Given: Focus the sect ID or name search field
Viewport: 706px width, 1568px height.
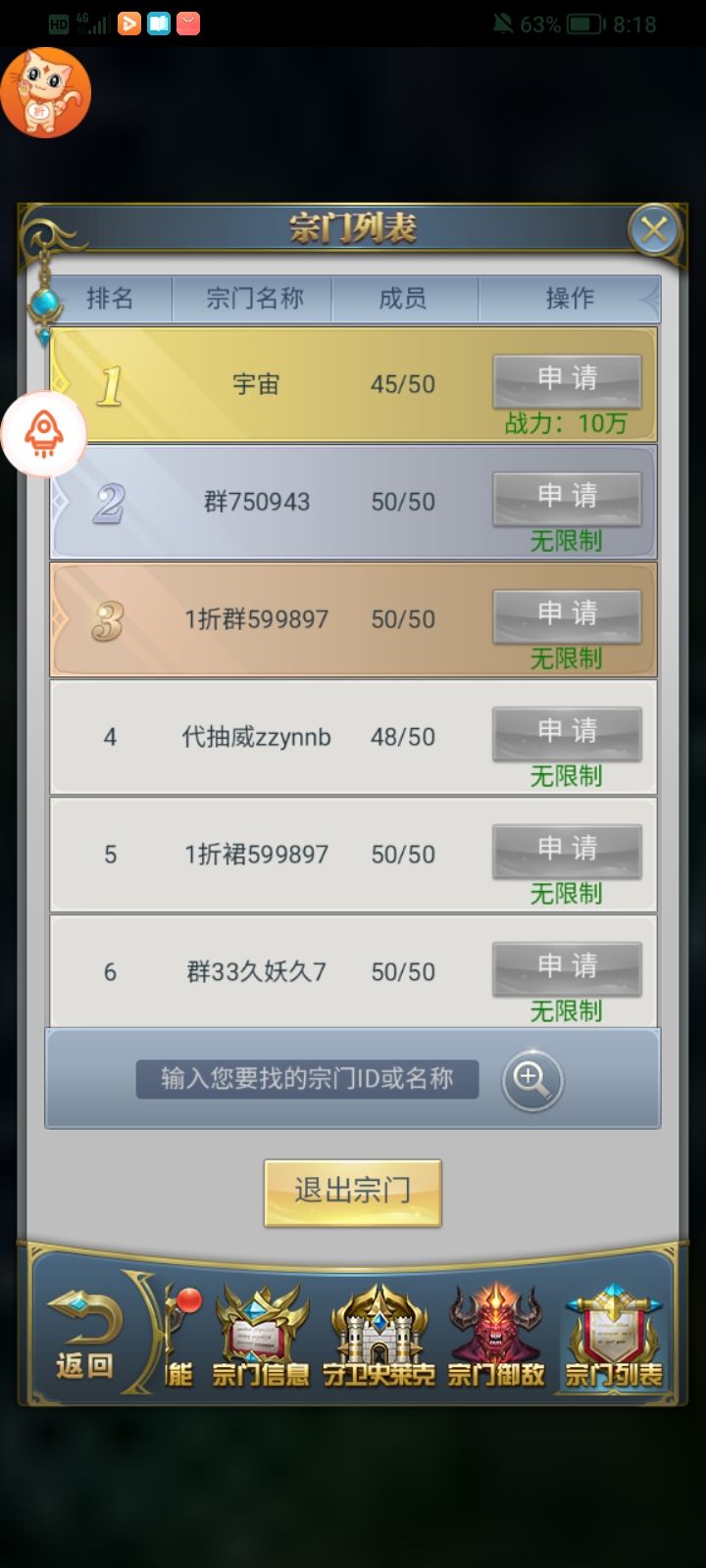Looking at the screenshot, I should coord(307,1079).
